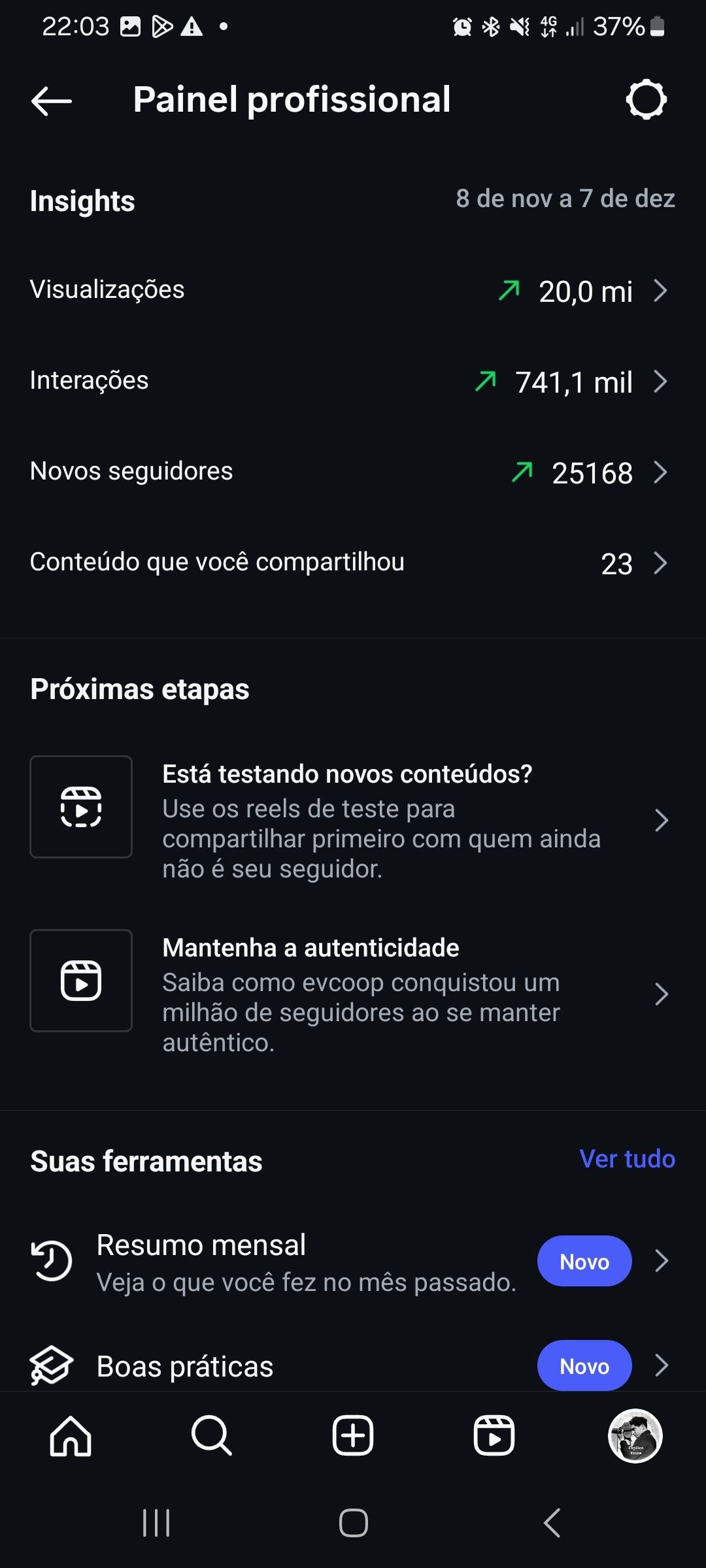Viewport: 706px width, 1568px height.
Task: Tap the Mantenha a autenticidade reel icon
Action: 80,980
